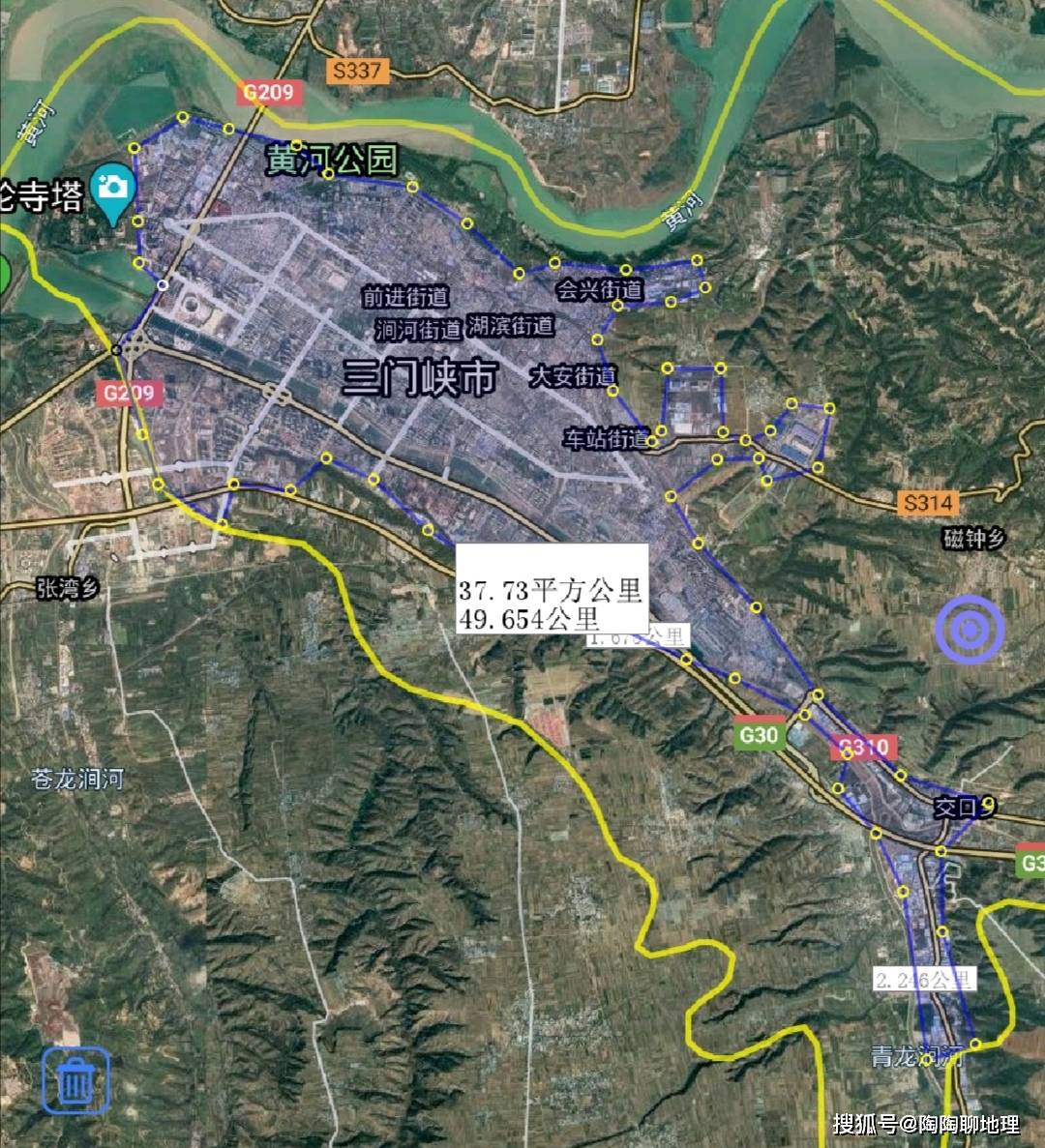Delete the measurement with the trash icon

(x=75, y=1080)
